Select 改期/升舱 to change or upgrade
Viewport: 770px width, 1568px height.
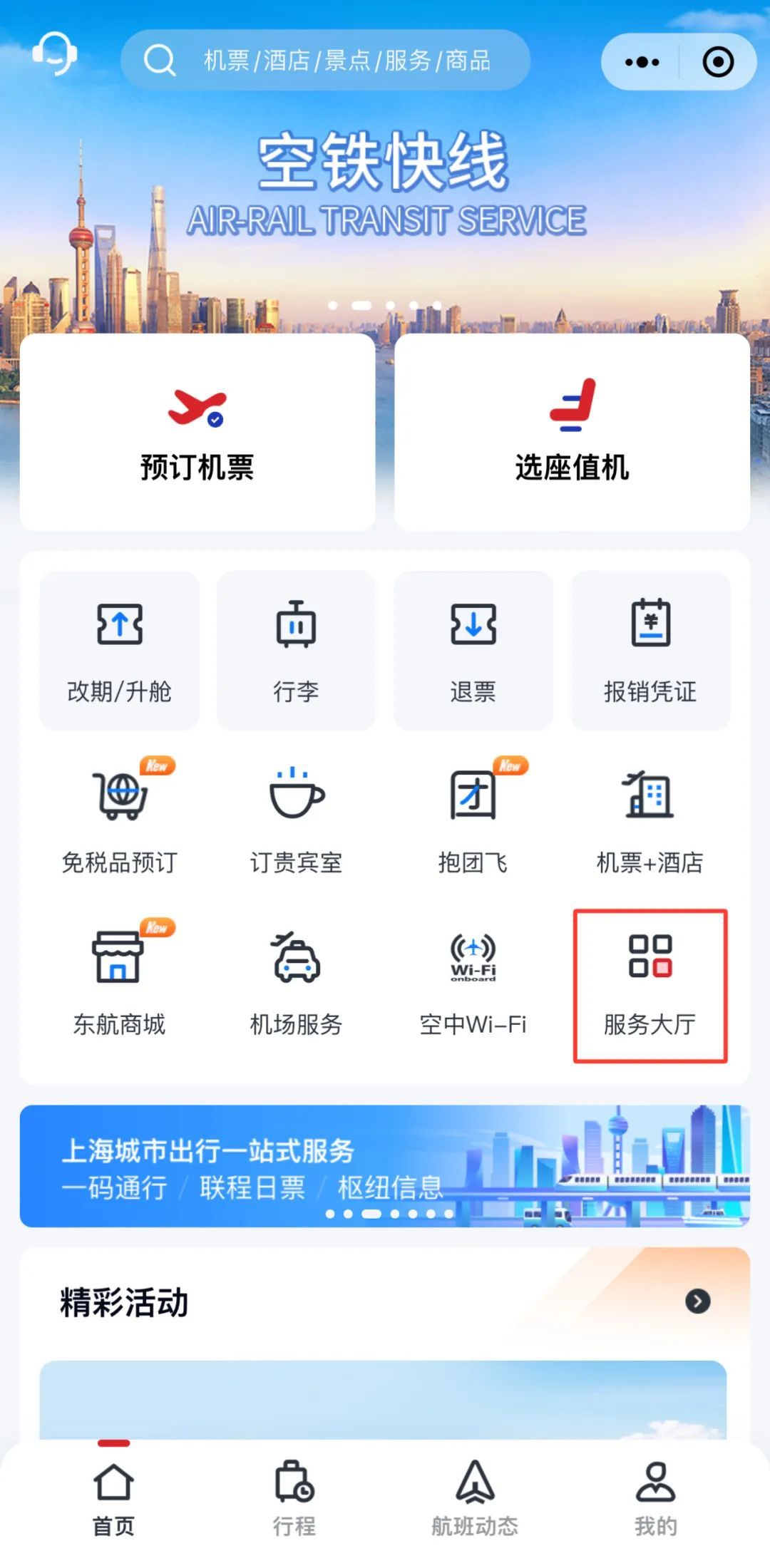pyautogui.click(x=119, y=650)
